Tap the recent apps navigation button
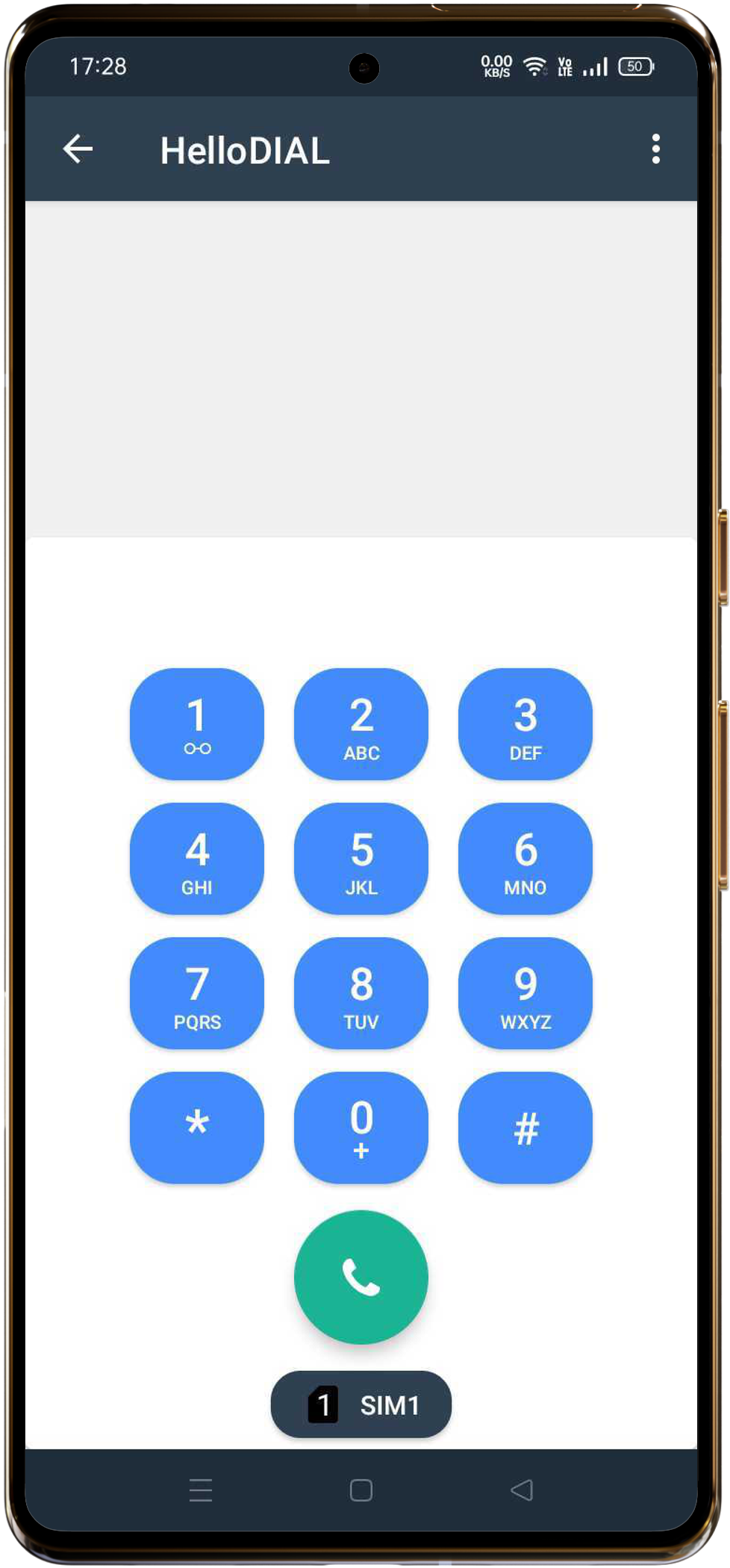 point(200,1490)
